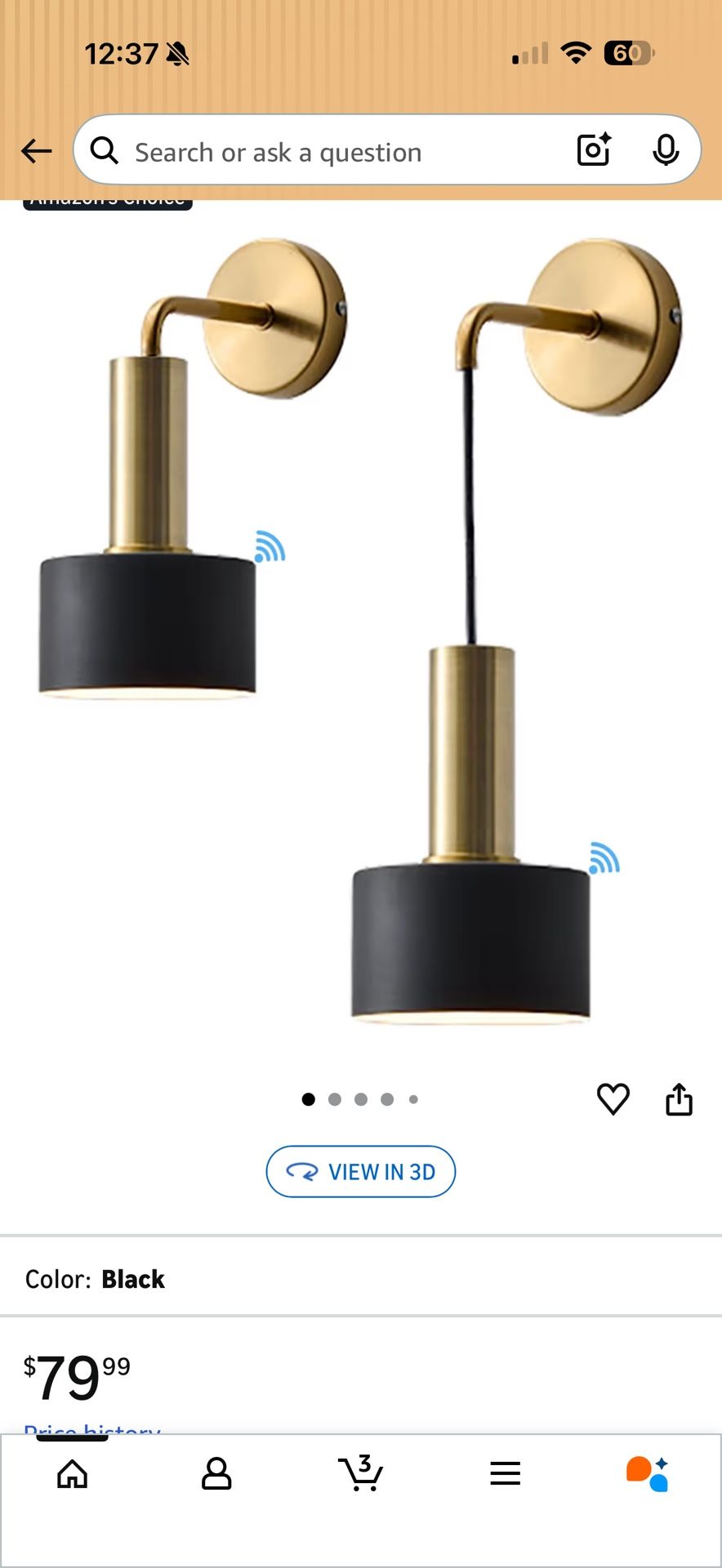Select the Black color option
722x1568 pixels.
click(132, 1279)
